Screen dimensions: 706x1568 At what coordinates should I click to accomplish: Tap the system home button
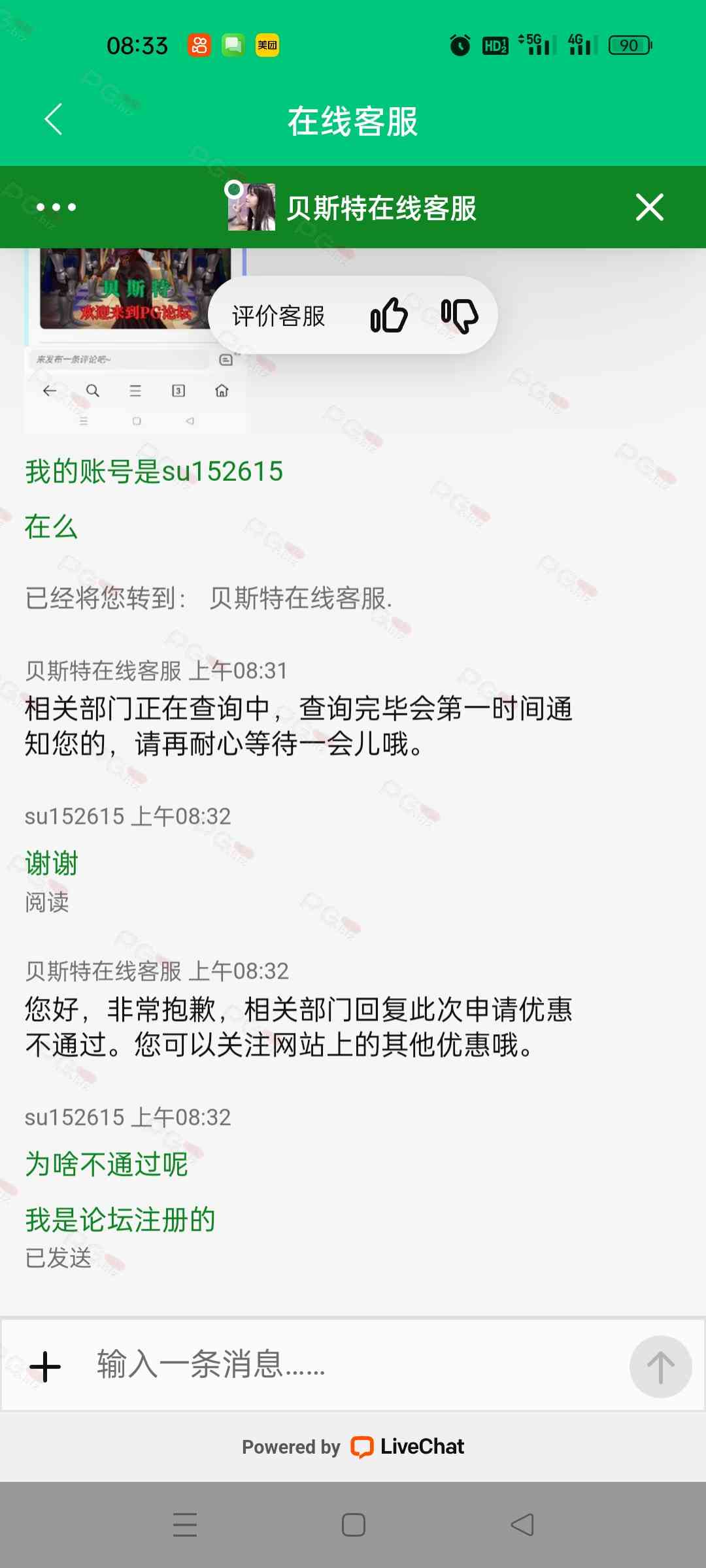[x=353, y=1526]
